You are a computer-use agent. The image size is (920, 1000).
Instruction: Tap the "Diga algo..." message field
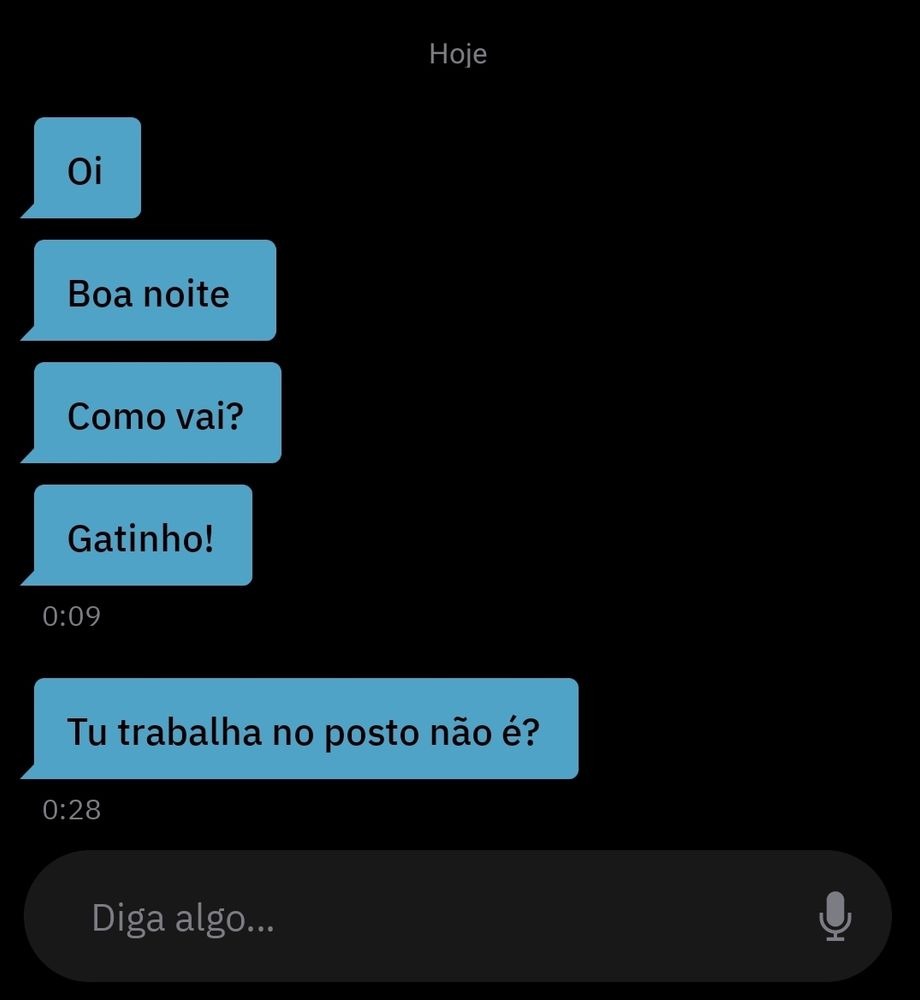pos(400,917)
